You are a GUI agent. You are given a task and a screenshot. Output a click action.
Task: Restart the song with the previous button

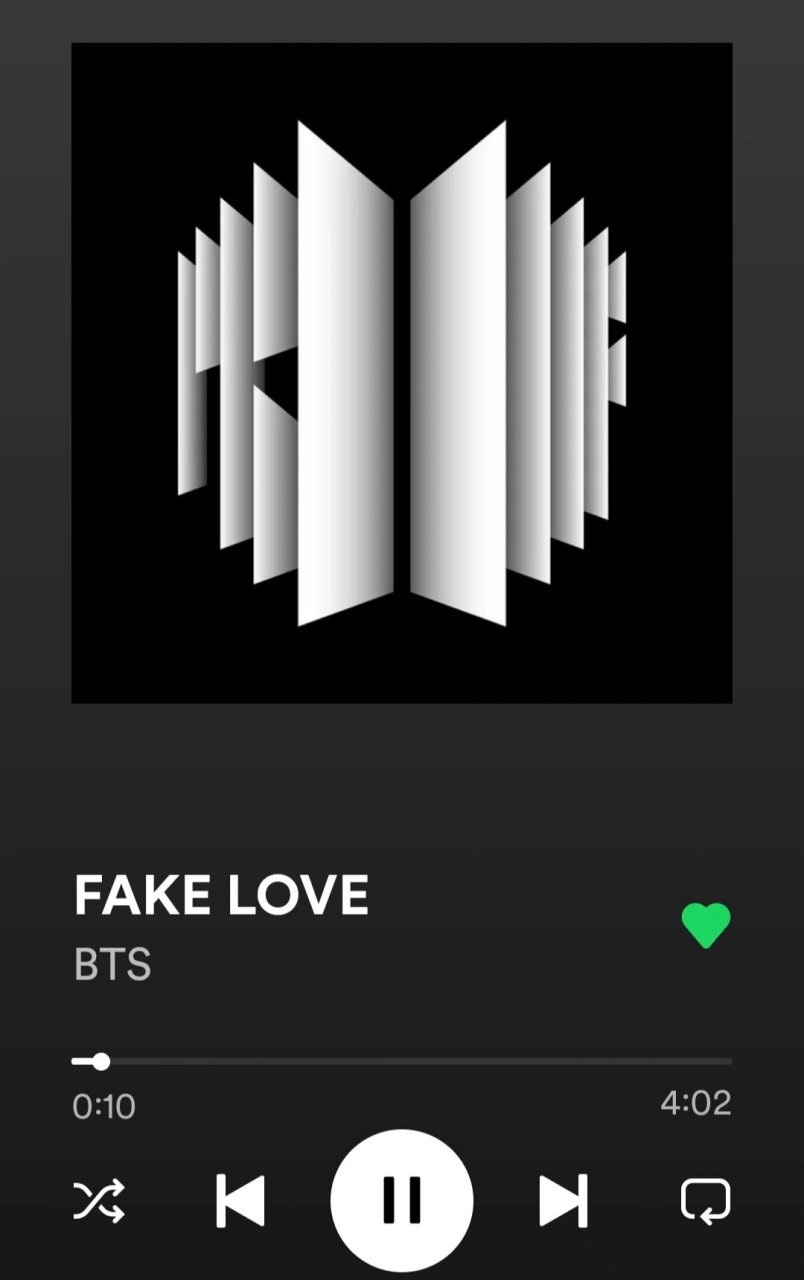tap(240, 1202)
